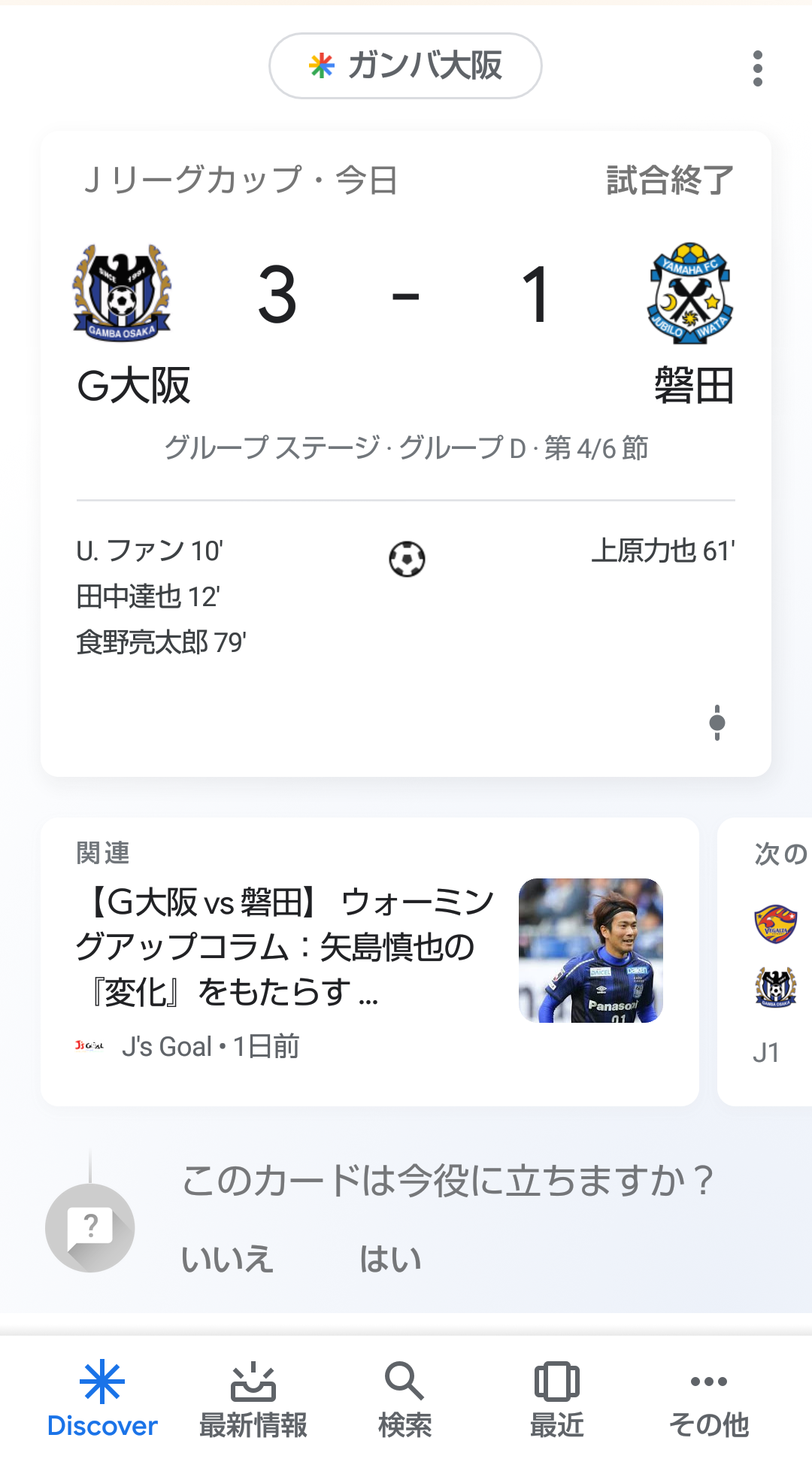
Task: Select the その他 tab
Action: click(x=709, y=1399)
